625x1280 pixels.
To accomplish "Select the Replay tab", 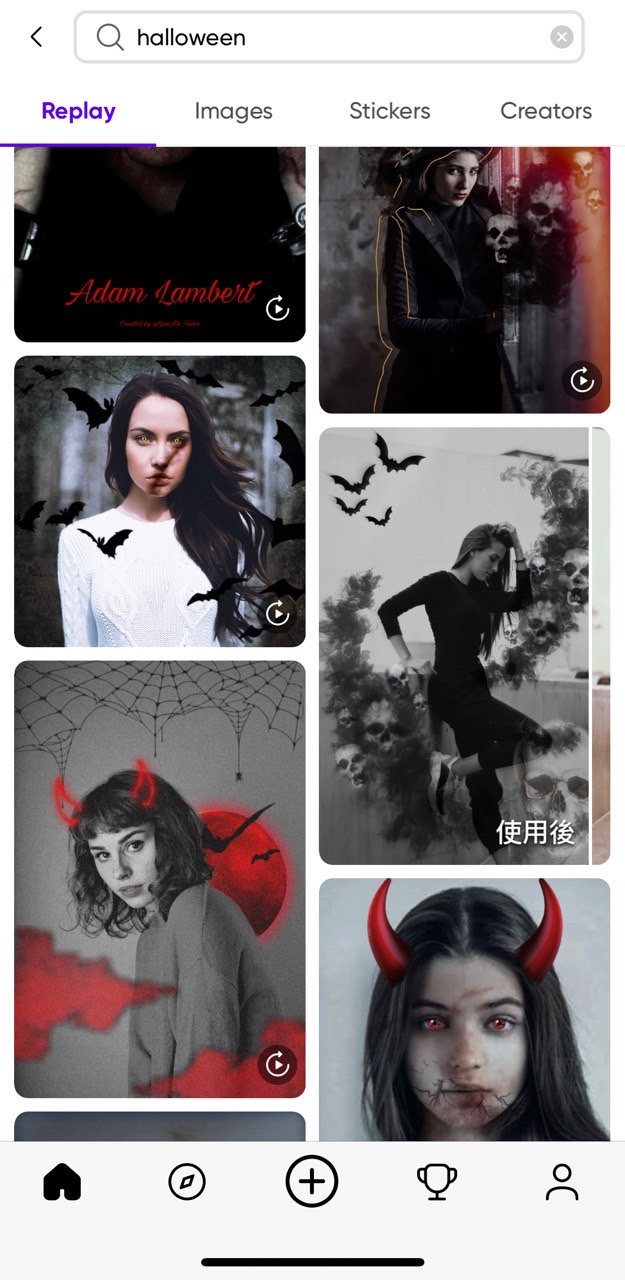I will point(78,111).
